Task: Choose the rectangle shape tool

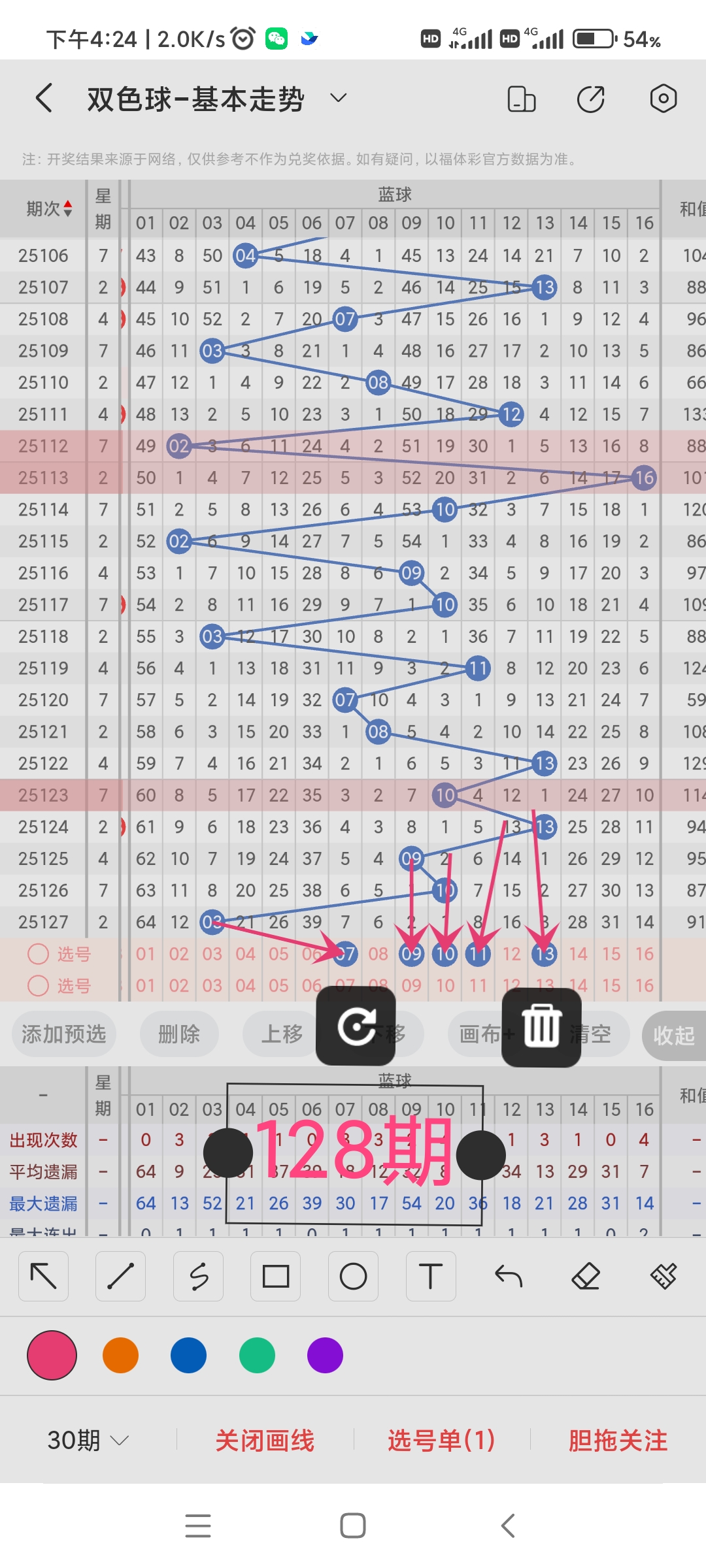Action: [x=275, y=1276]
